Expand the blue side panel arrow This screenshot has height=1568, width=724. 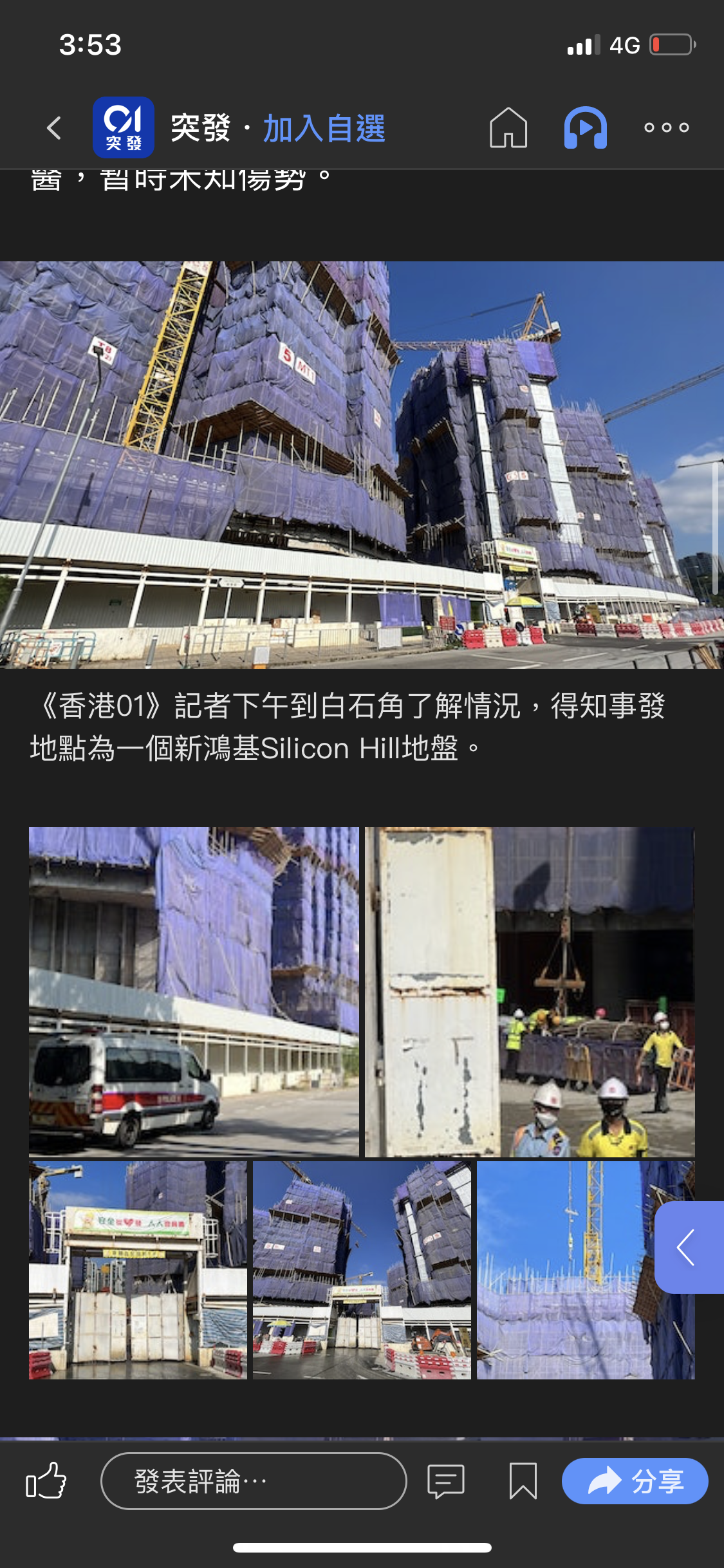point(689,1247)
